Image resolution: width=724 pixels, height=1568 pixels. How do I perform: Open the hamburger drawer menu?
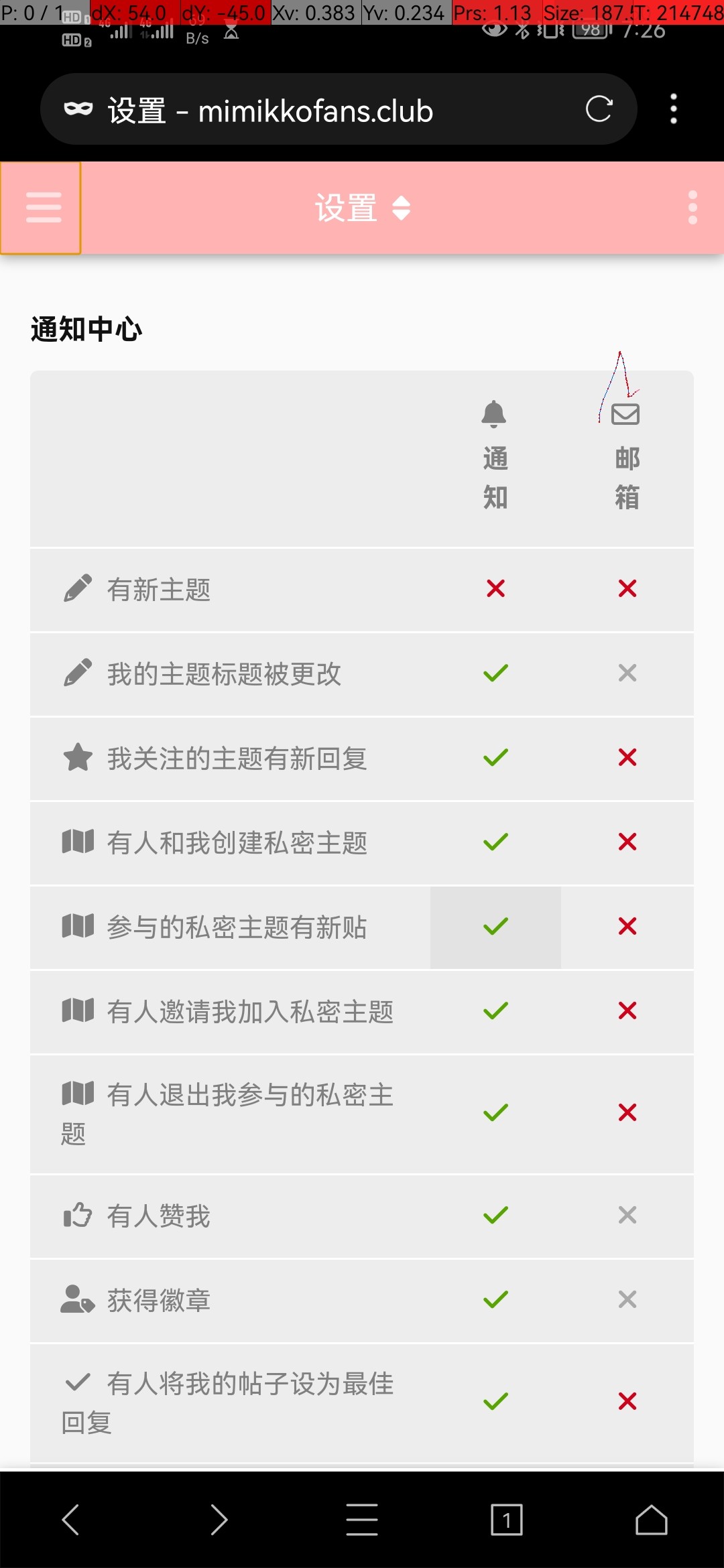tap(42, 207)
